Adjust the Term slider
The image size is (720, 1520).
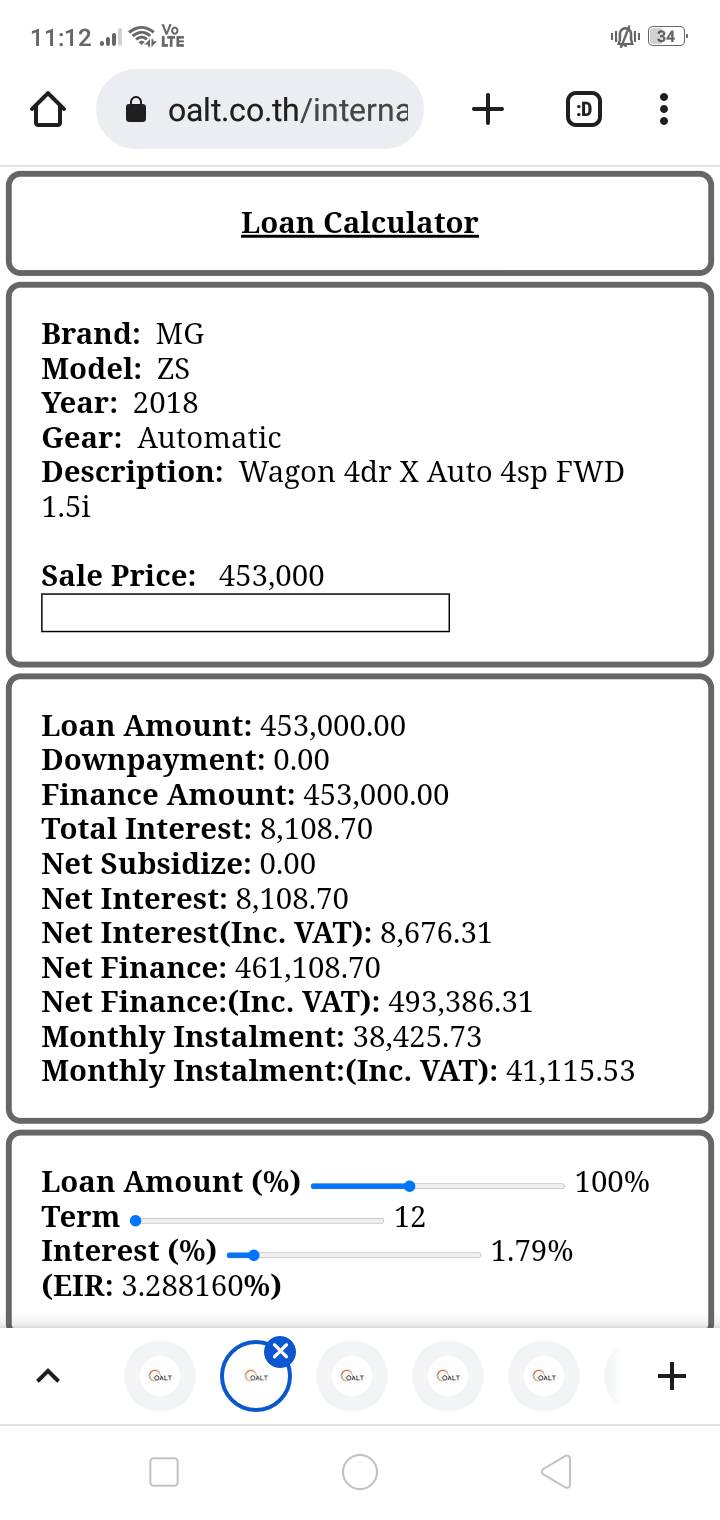tap(136, 1220)
